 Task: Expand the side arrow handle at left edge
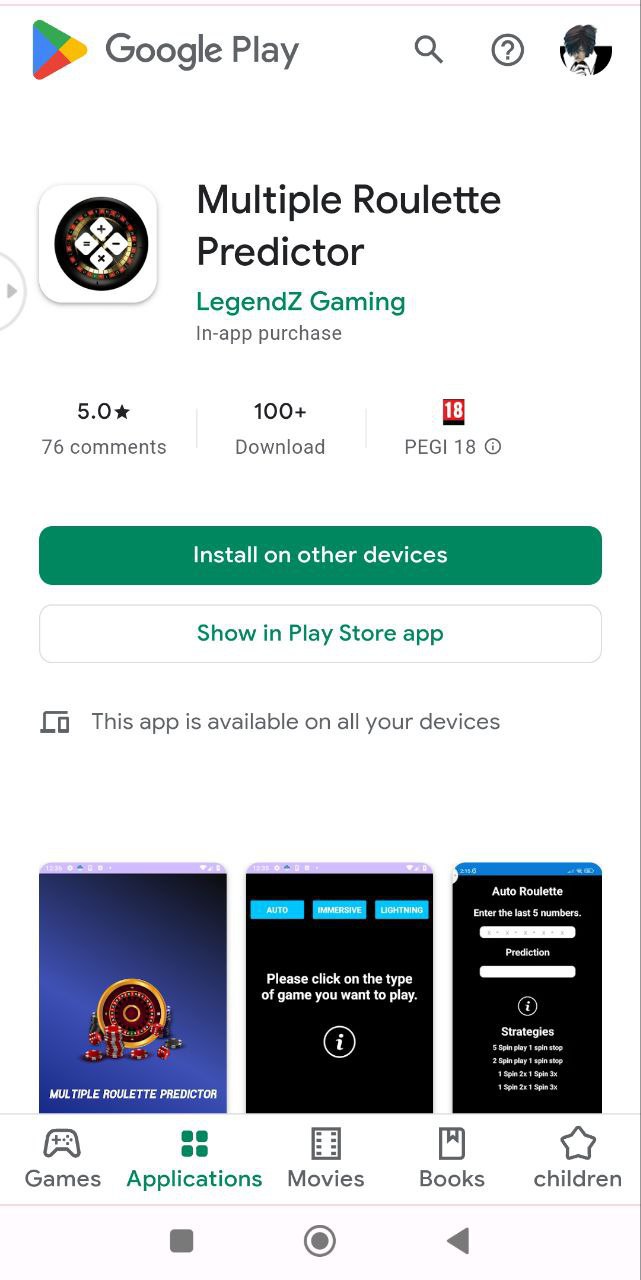coord(10,291)
